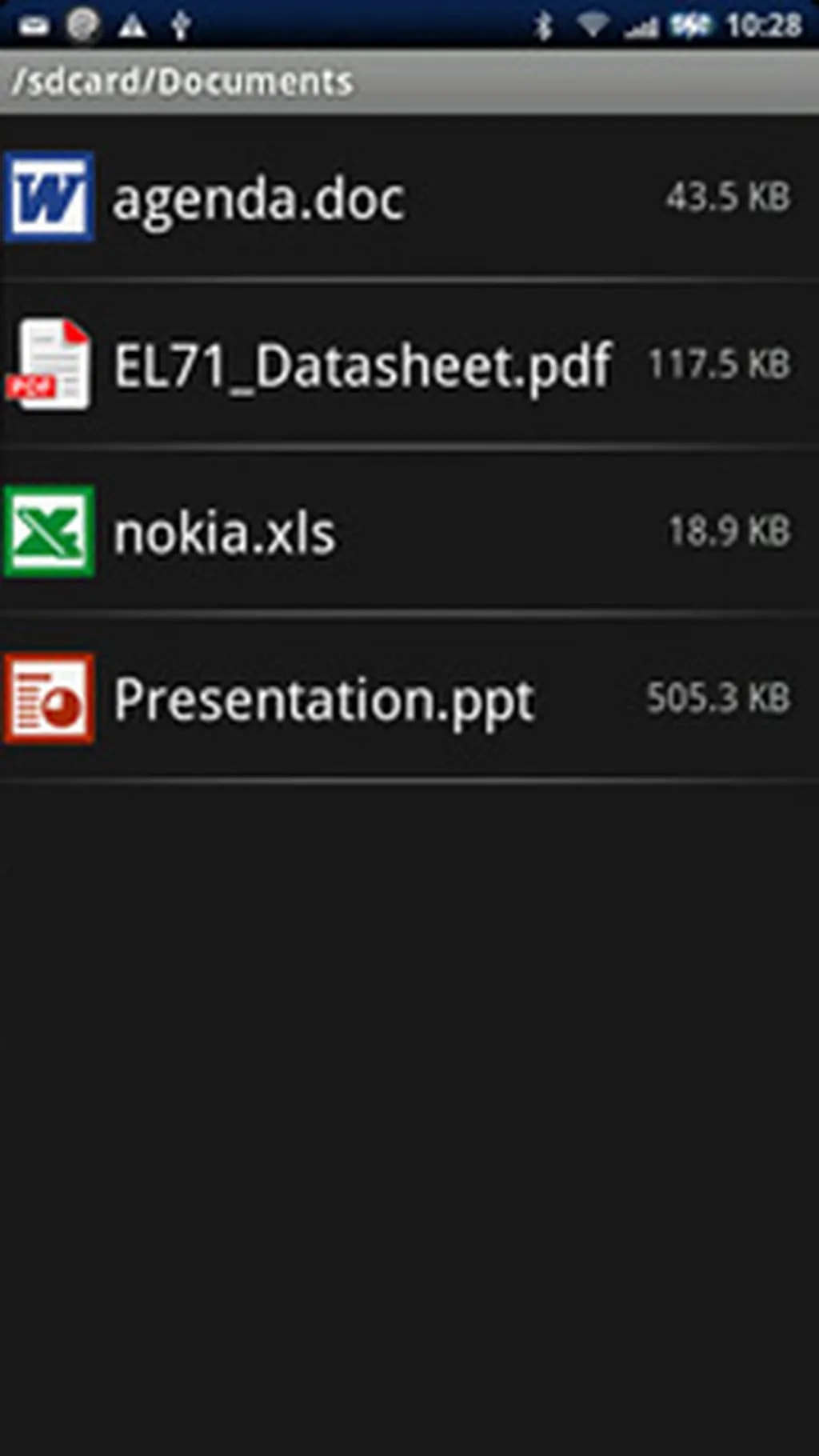The height and width of the screenshot is (1456, 819).
Task: Select the nokia.xls spreadsheet
Action: pyautogui.click(x=225, y=533)
